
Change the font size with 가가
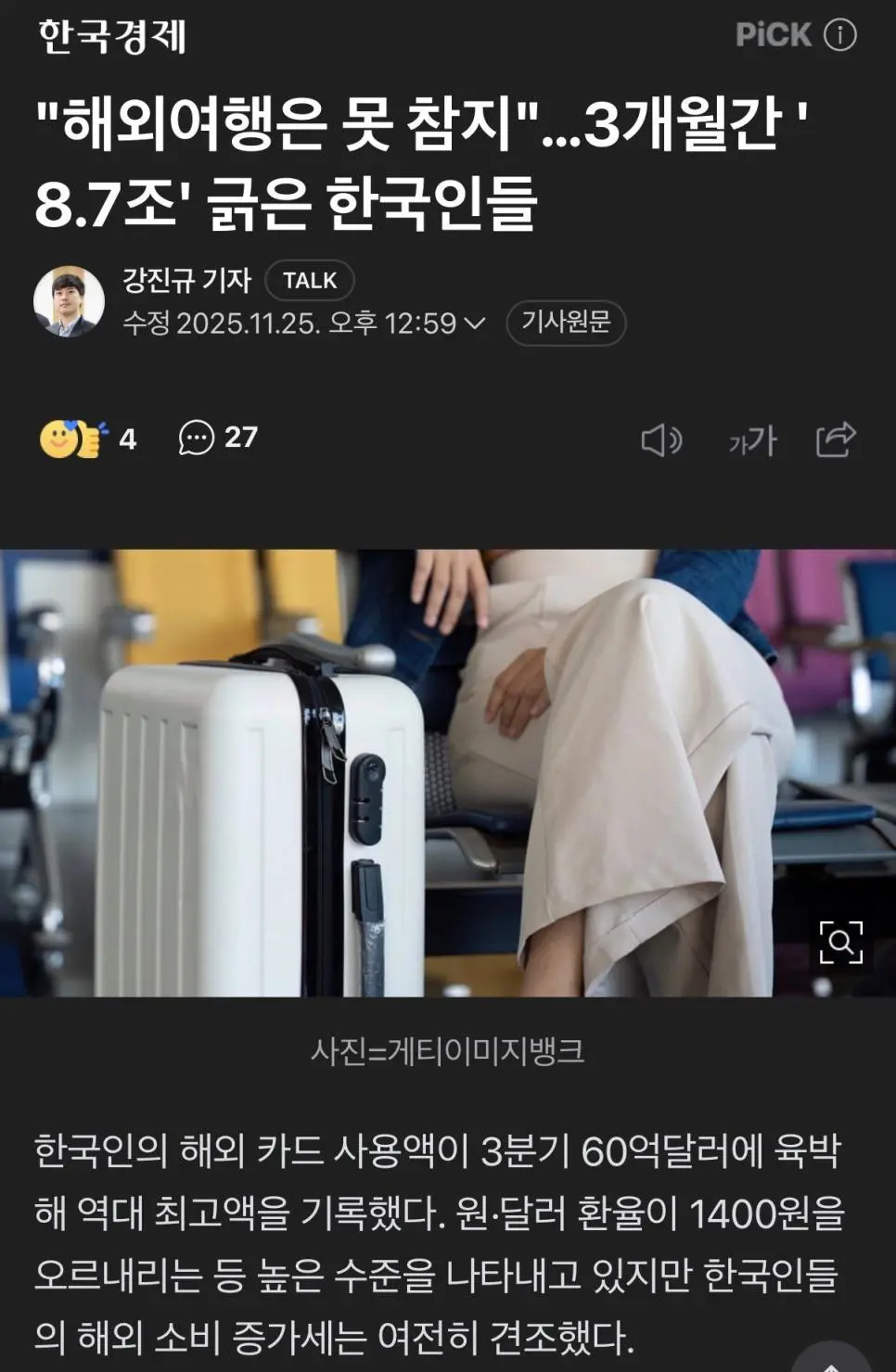point(752,440)
